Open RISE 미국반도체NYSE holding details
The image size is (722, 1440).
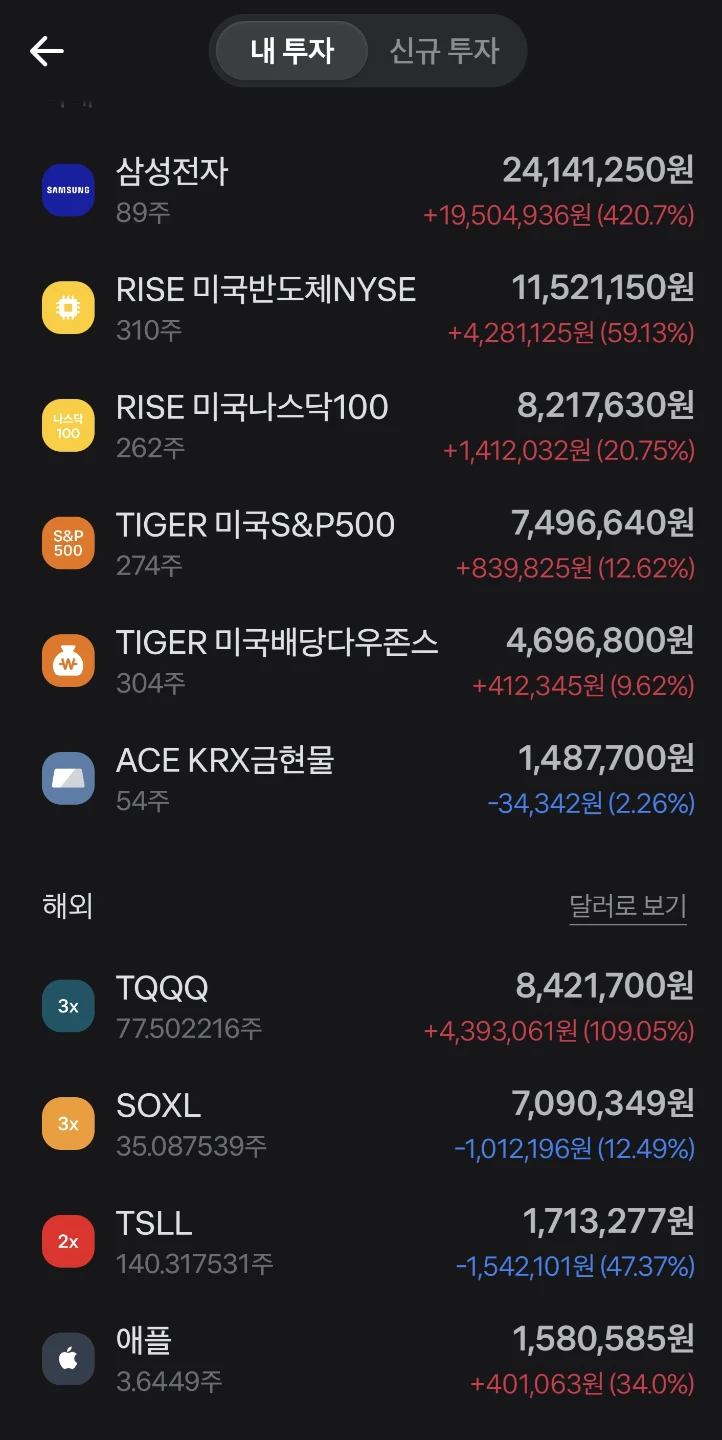(361, 308)
